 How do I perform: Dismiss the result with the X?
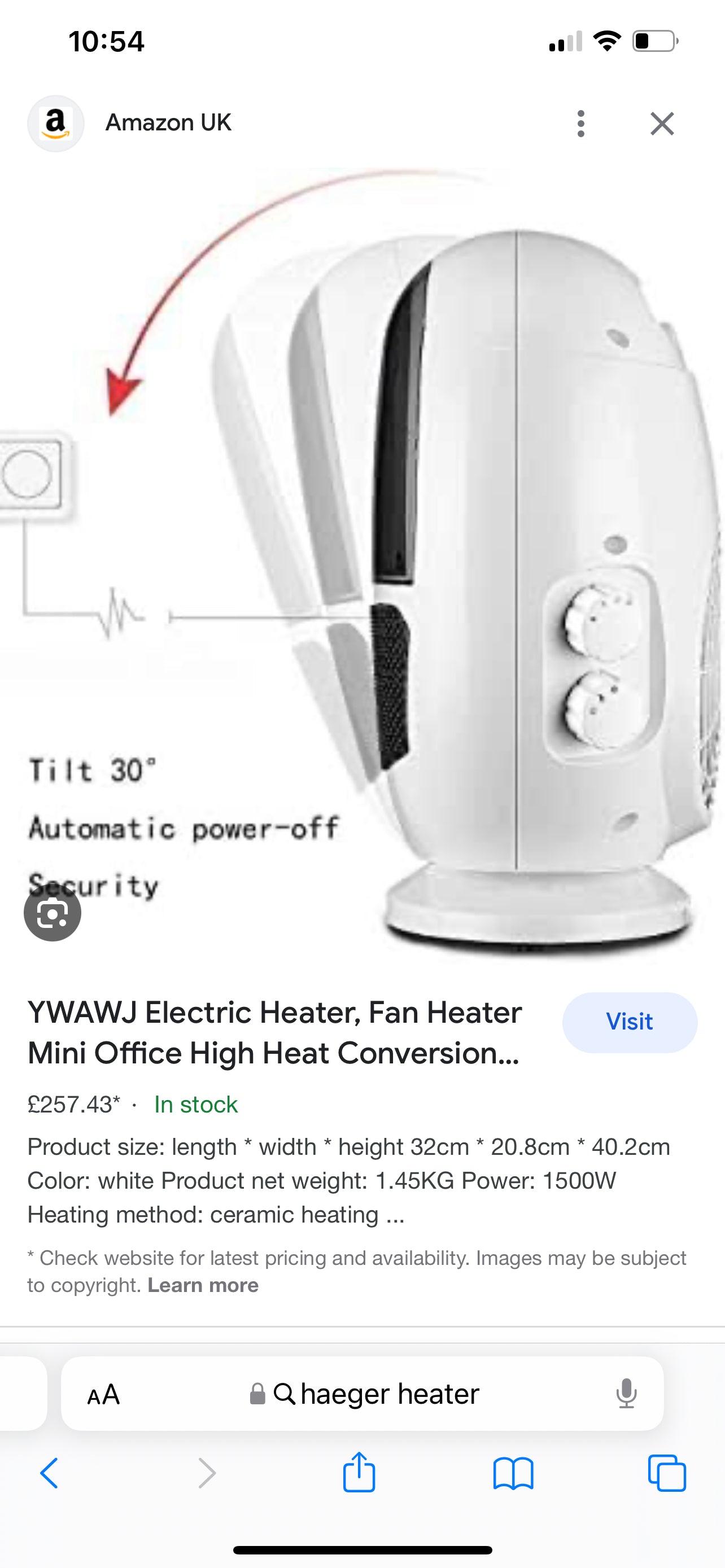point(663,122)
